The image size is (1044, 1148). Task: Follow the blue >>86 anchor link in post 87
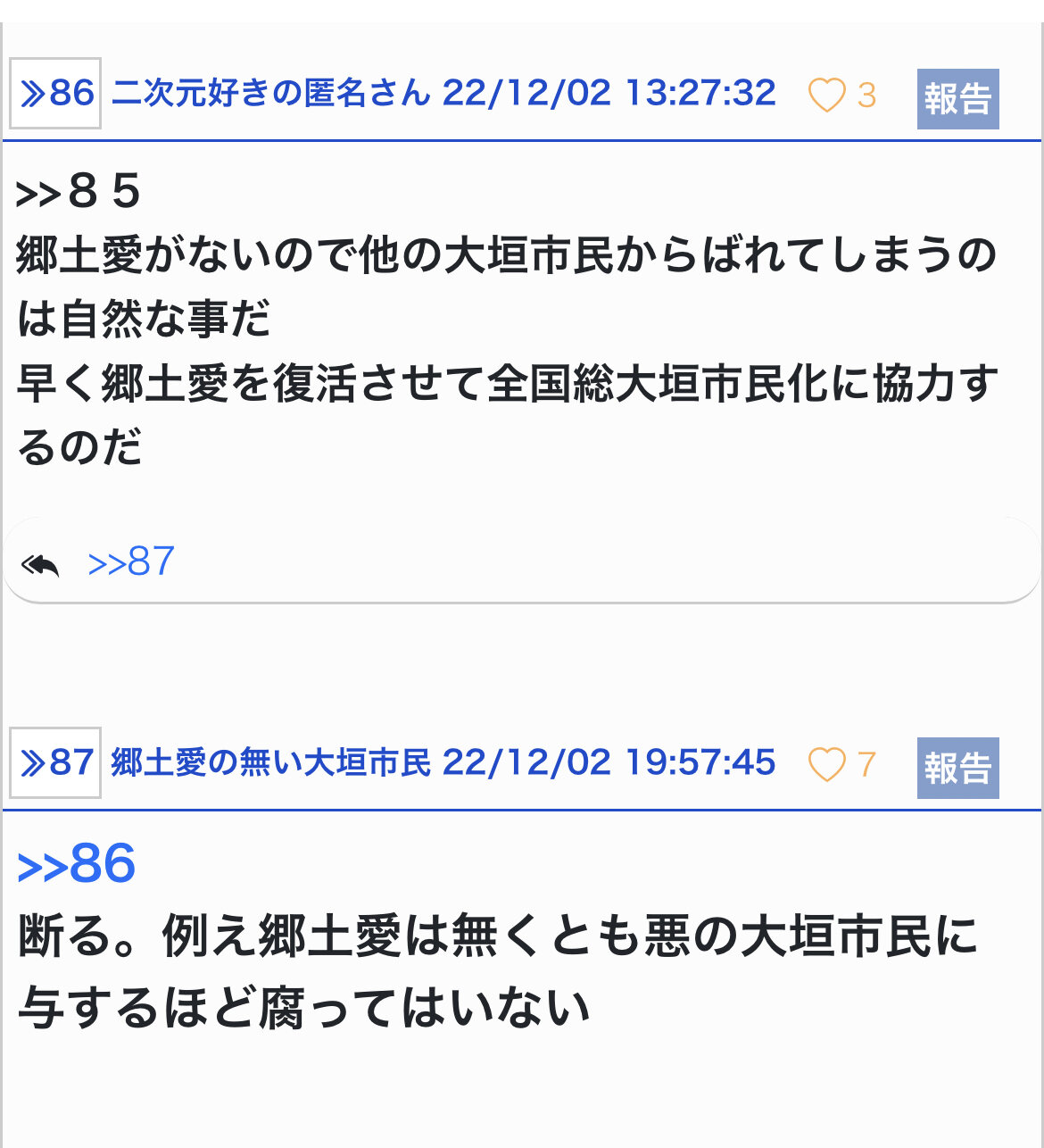pos(77,864)
